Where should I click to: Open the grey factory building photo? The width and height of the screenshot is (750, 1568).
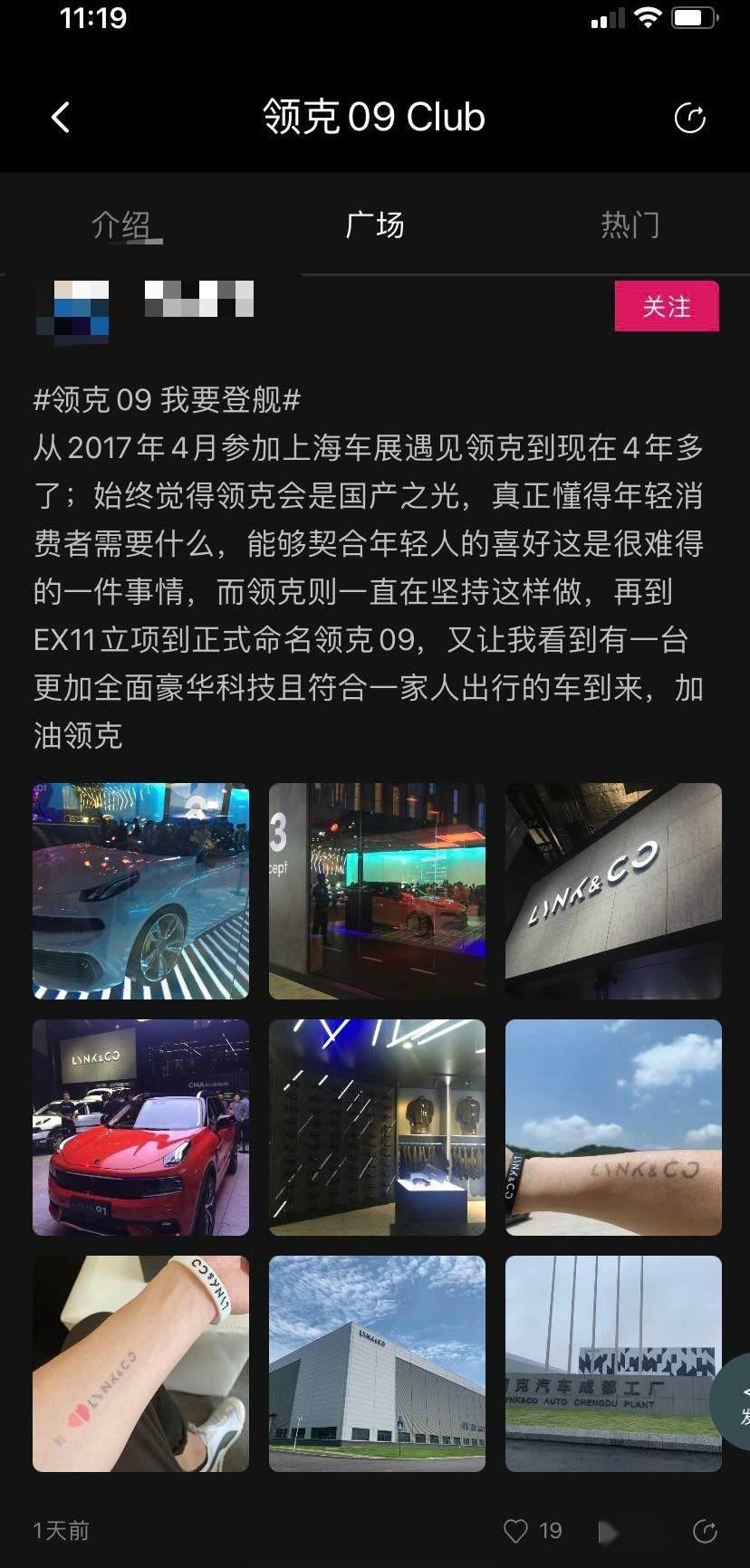pos(377,1363)
